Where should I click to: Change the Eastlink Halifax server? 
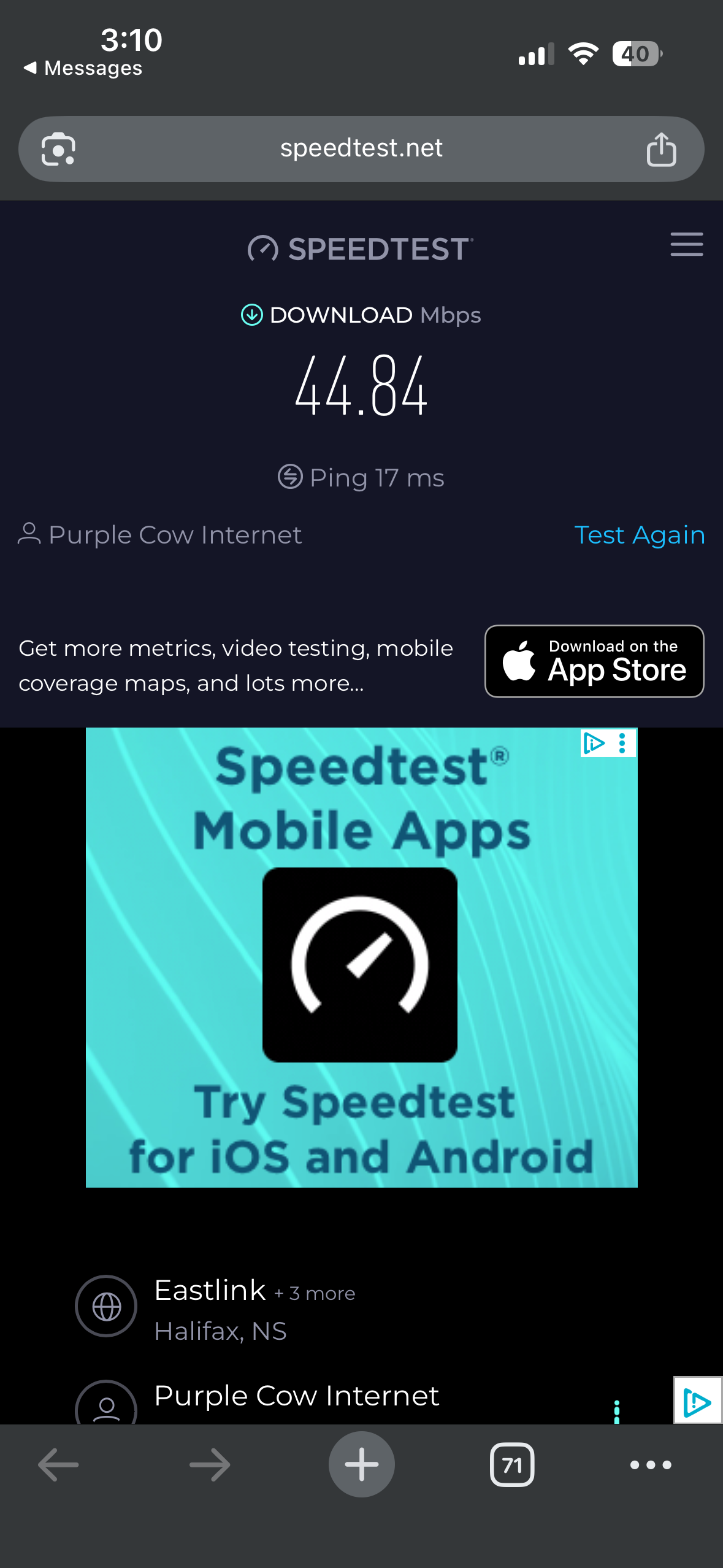tap(221, 1308)
